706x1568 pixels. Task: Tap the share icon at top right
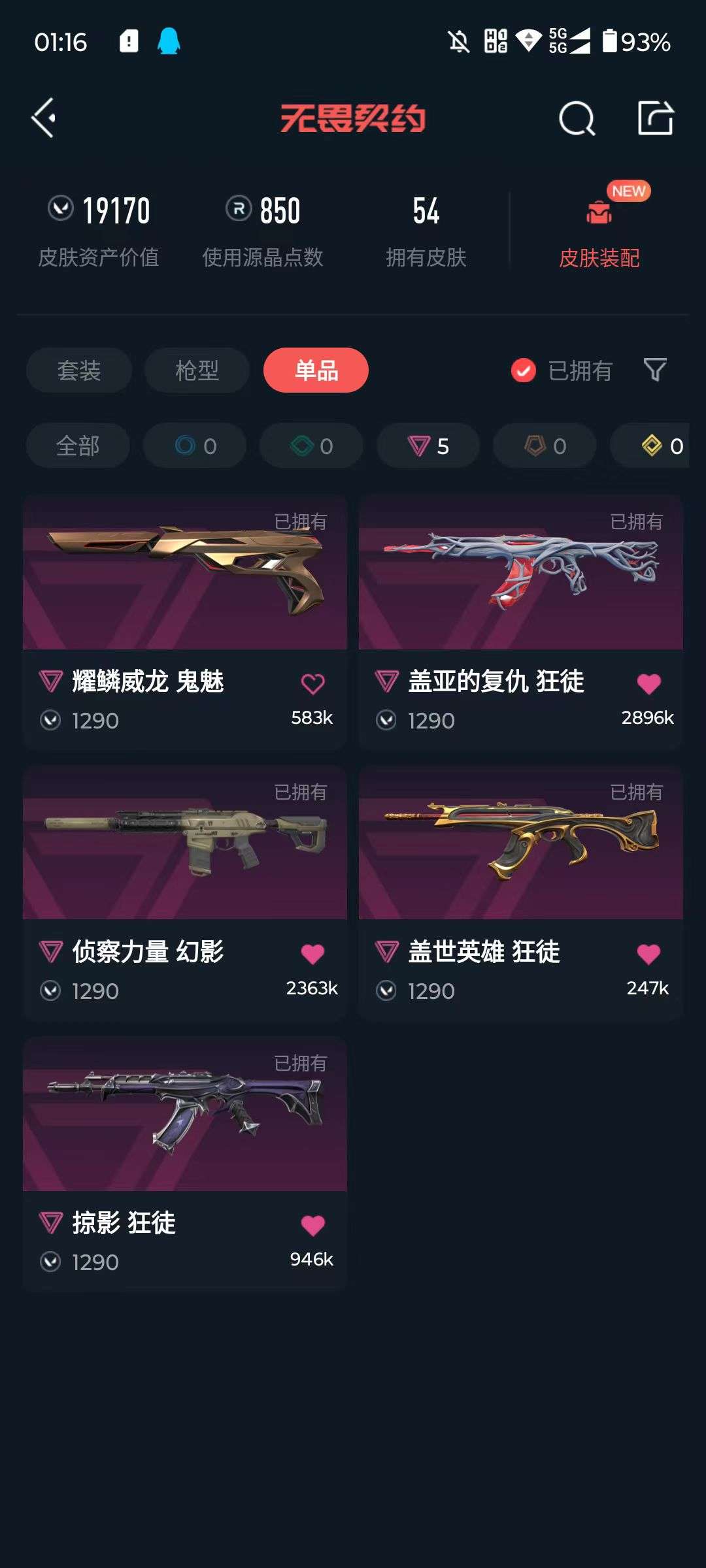click(656, 119)
